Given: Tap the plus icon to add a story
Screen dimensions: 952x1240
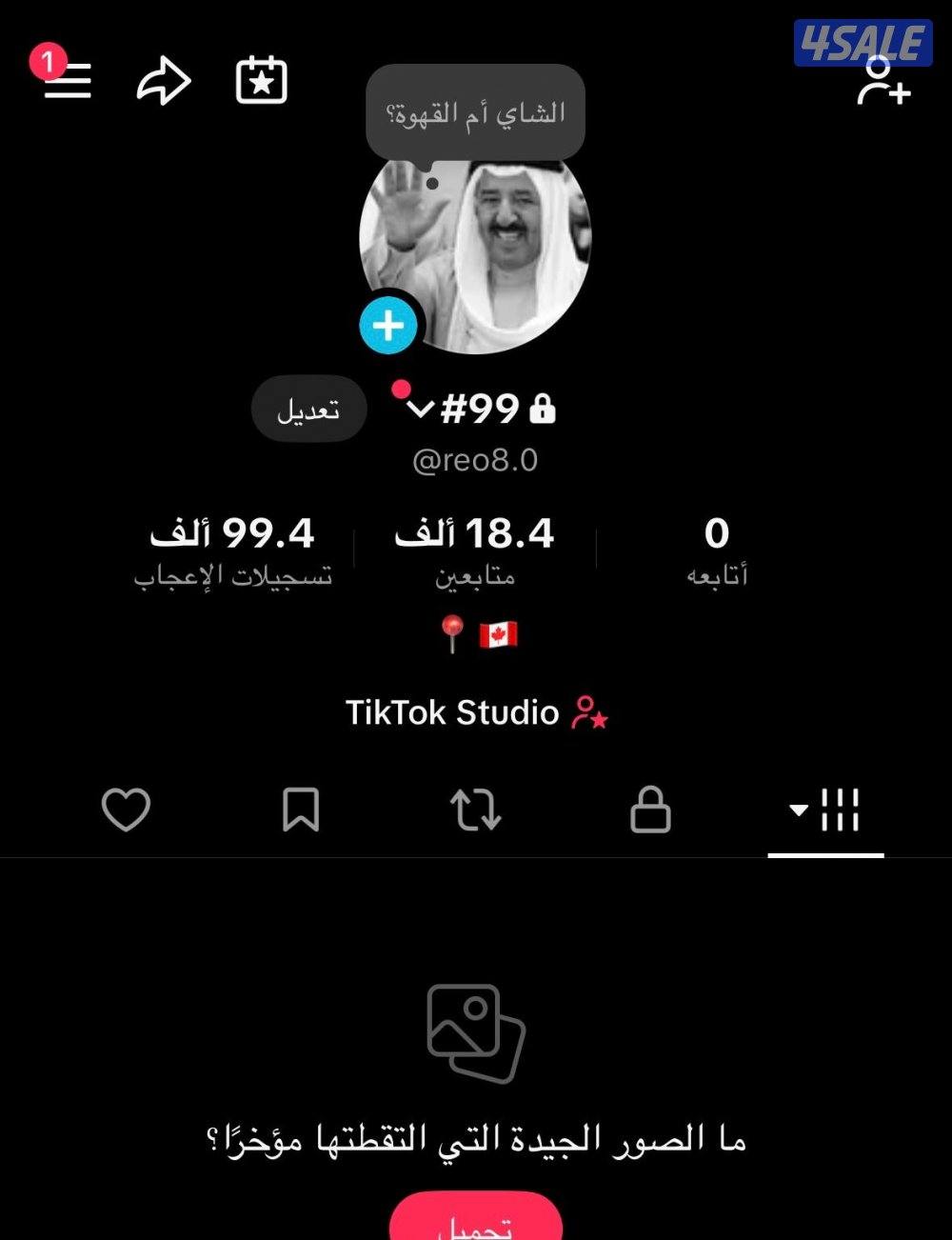Looking at the screenshot, I should [388, 325].
